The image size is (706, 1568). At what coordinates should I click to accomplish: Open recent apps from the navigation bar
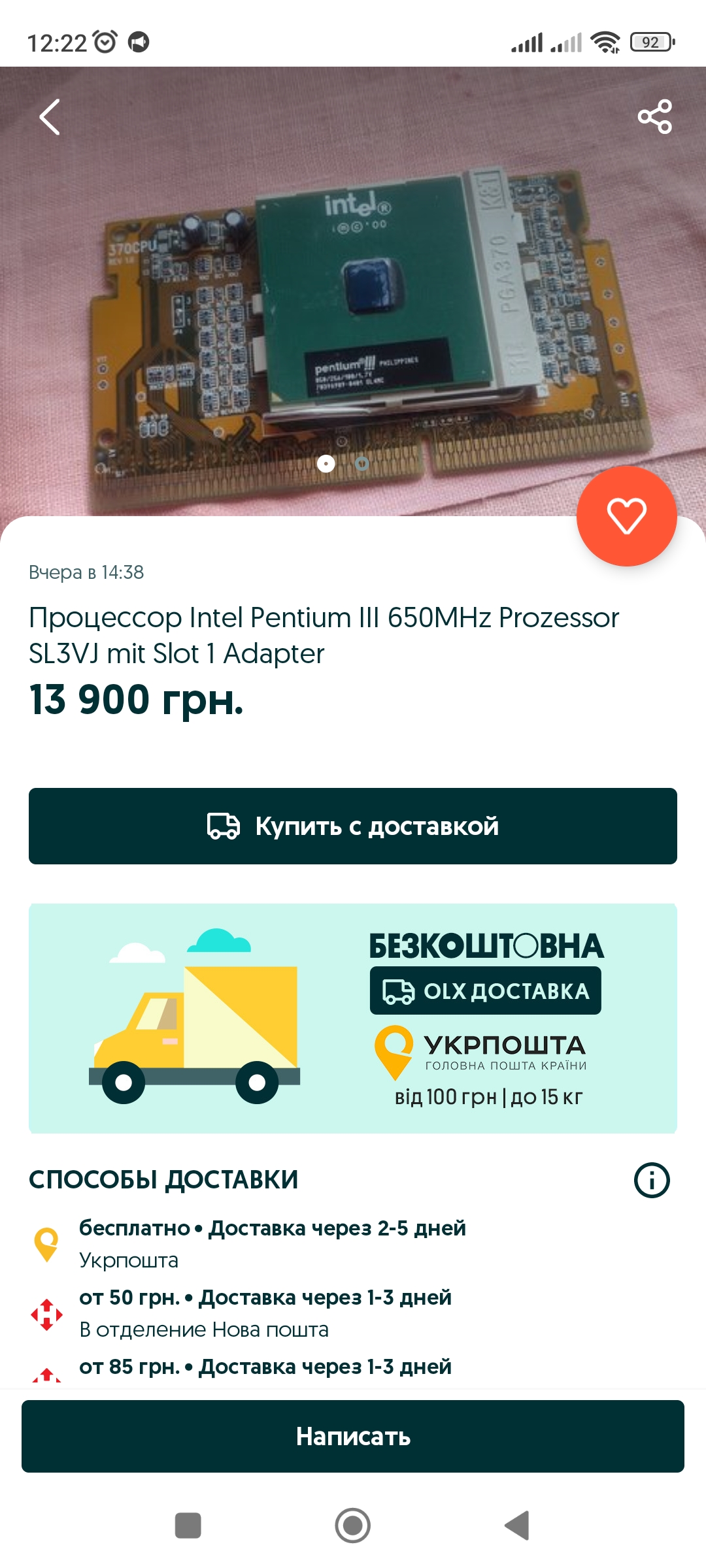pos(188,1526)
